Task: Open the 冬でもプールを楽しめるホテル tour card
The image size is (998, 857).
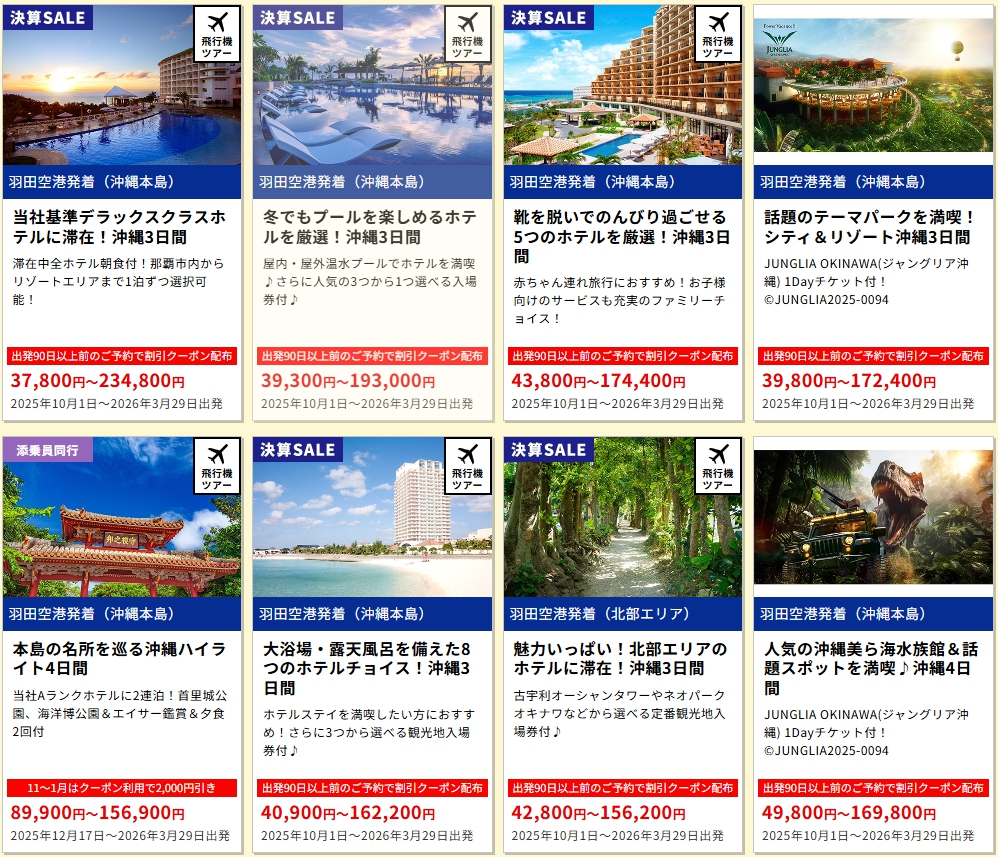Action: coord(372,227)
